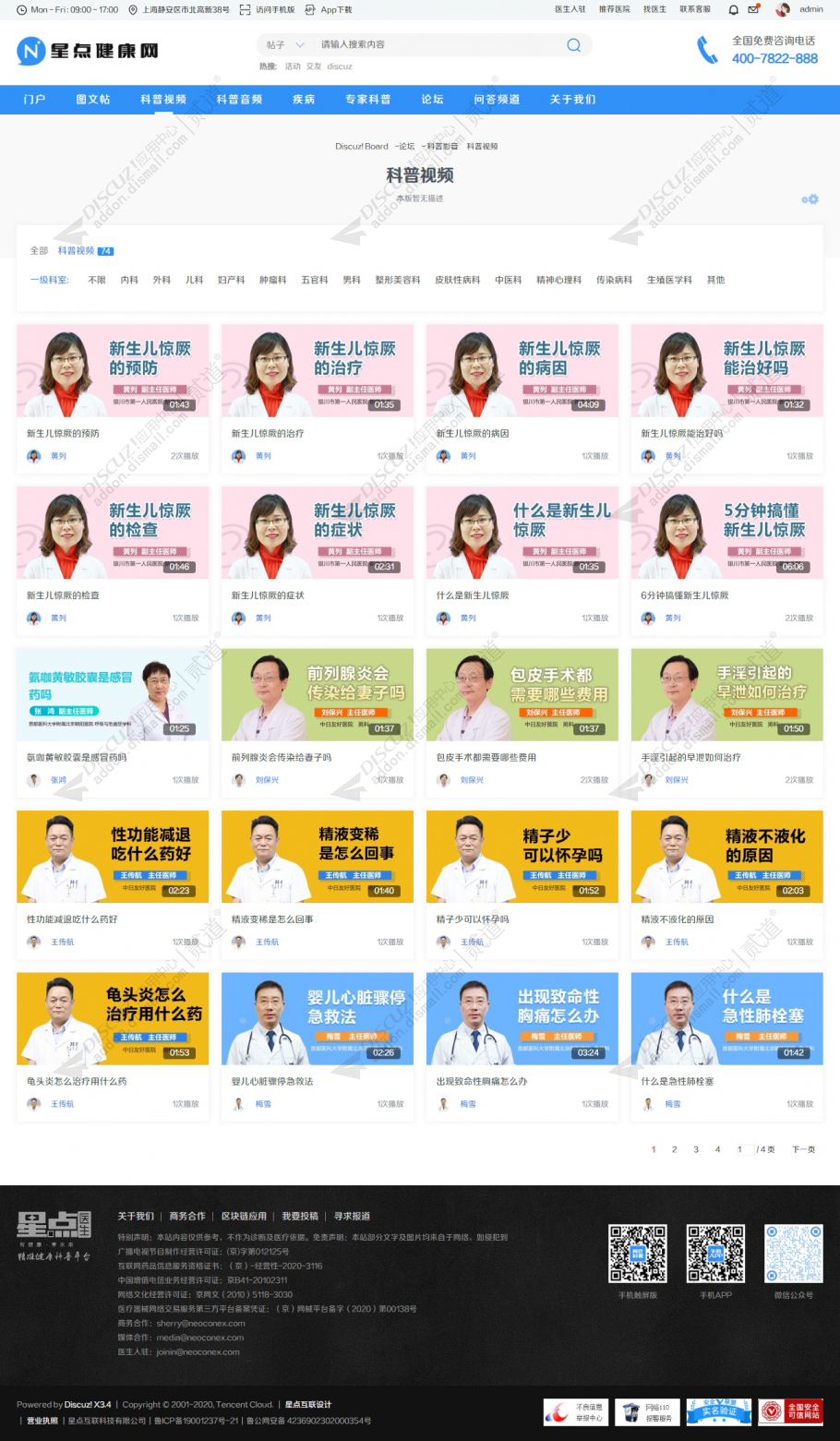Expand the 帖子 search type dropdown
Viewport: 840px width, 1441px height.
pyautogui.click(x=284, y=44)
